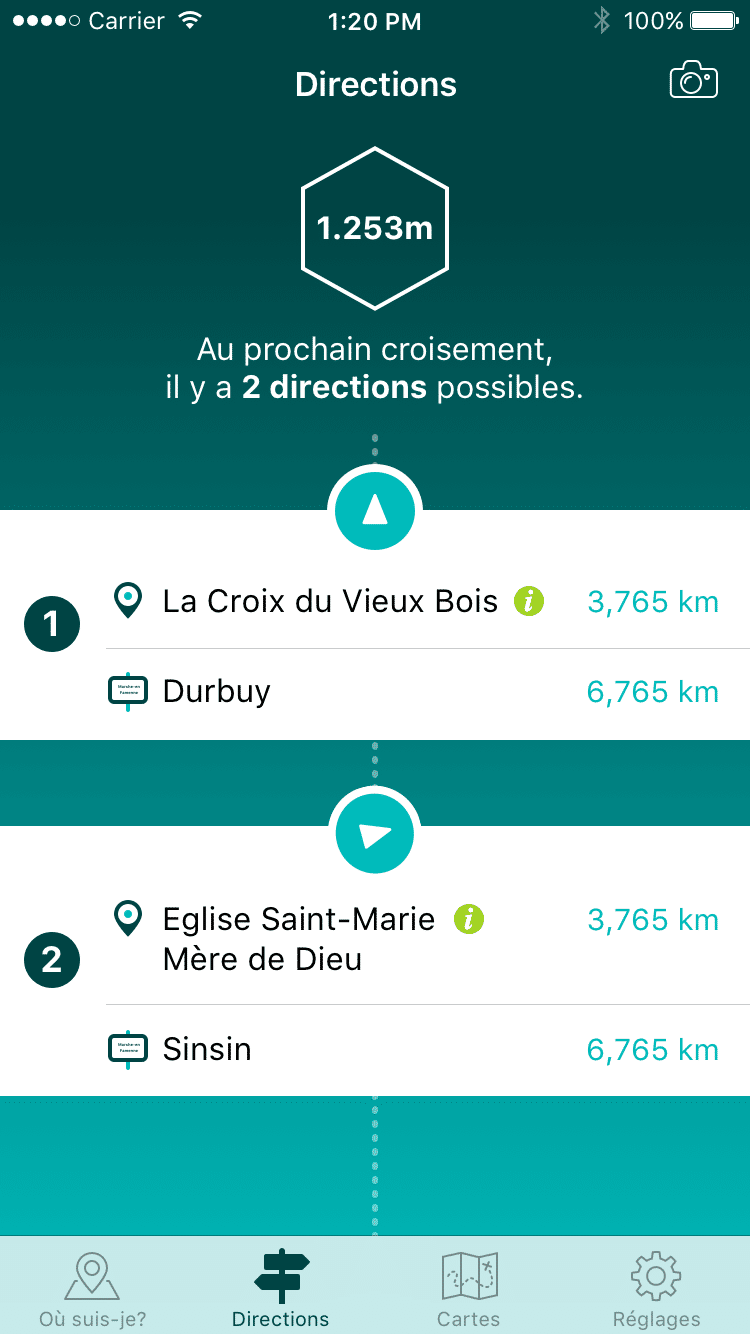Select the La Croix du Vieux Bois row

pos(428,602)
